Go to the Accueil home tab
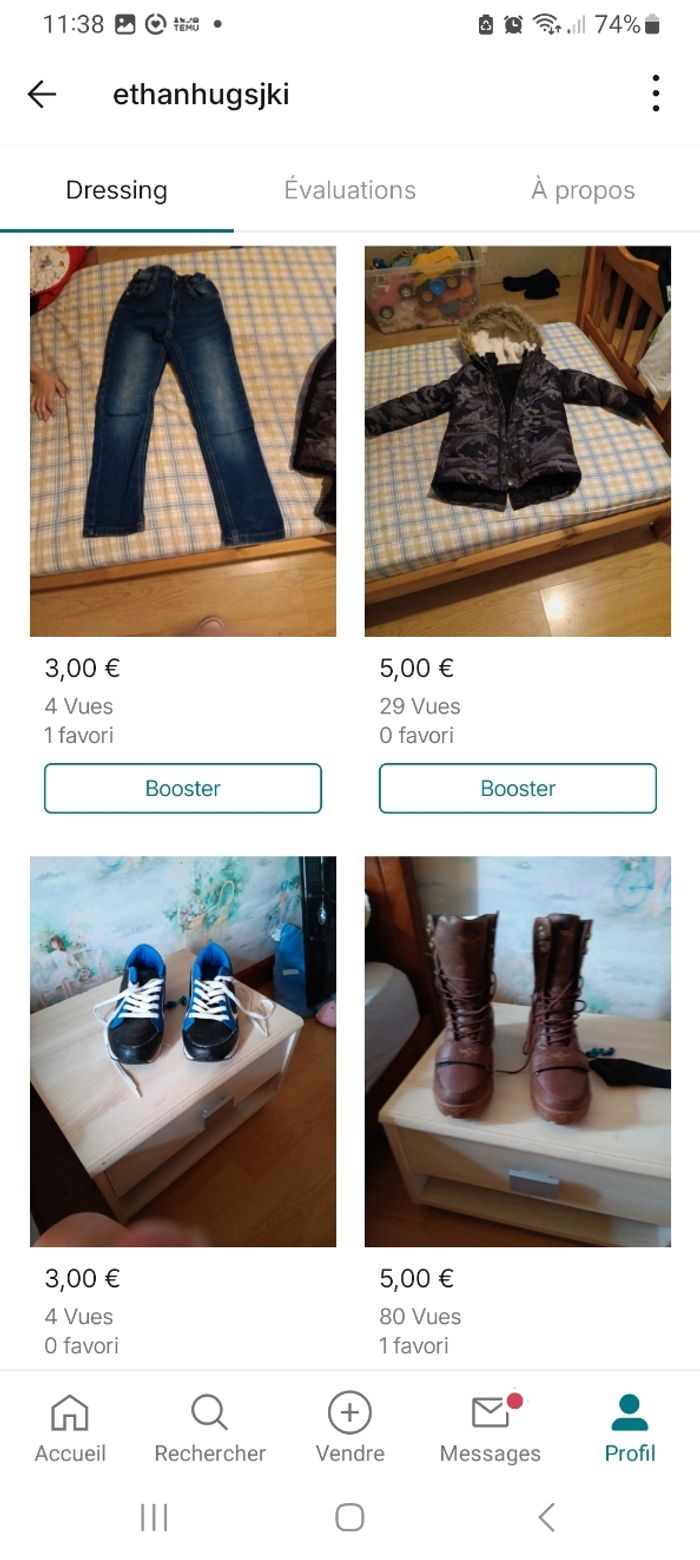The width and height of the screenshot is (700, 1560). click(x=70, y=1430)
